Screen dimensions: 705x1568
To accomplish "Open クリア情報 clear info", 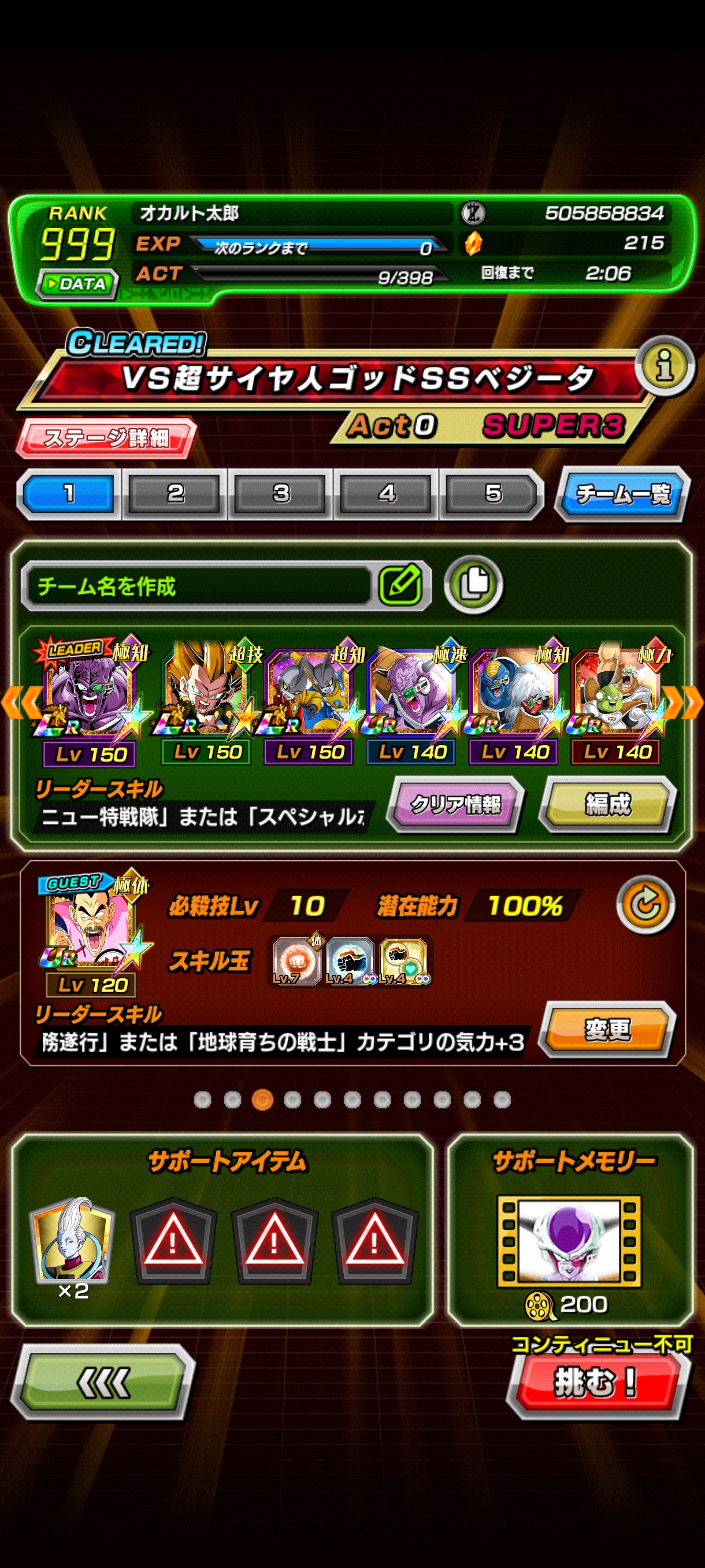I will (x=455, y=804).
